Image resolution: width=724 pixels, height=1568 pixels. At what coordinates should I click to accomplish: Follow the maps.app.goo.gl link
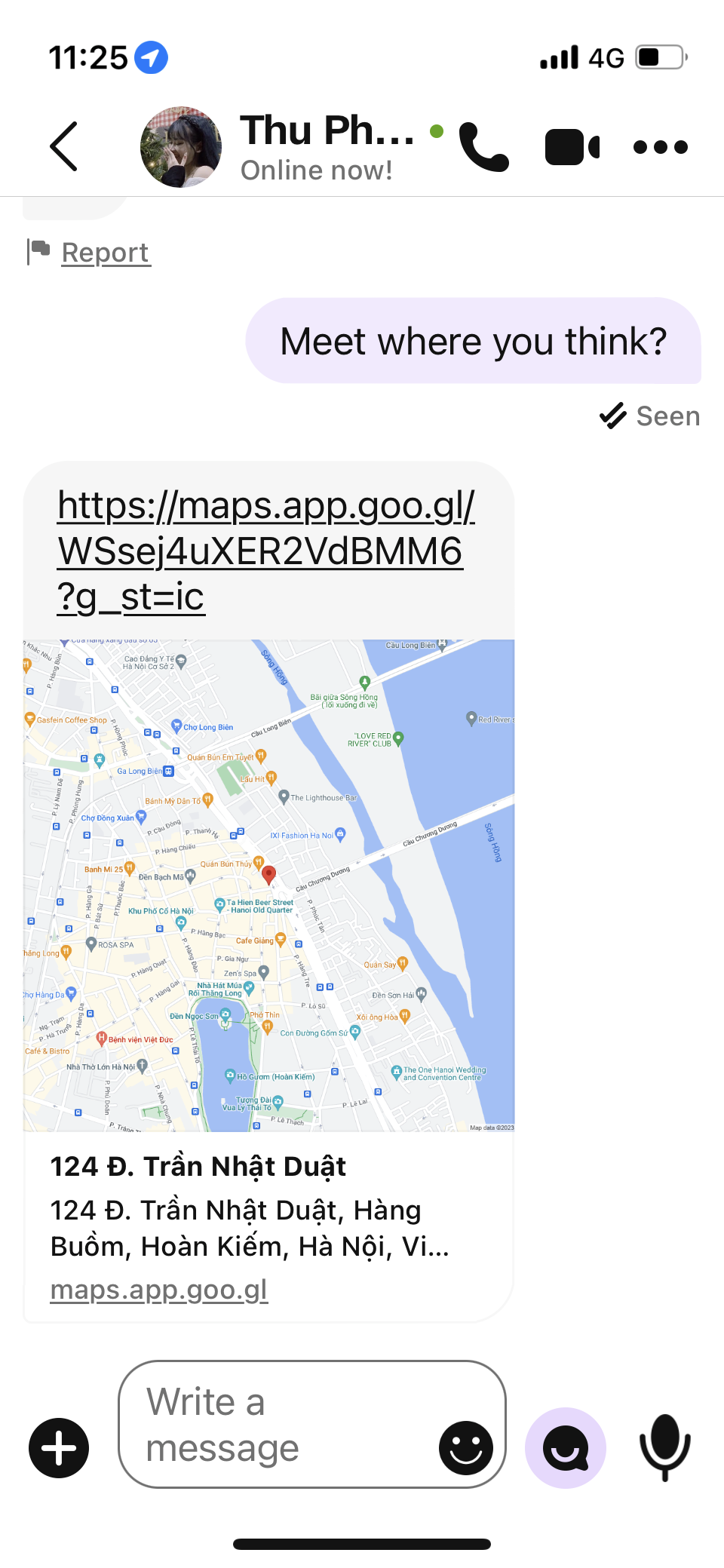click(x=159, y=1290)
